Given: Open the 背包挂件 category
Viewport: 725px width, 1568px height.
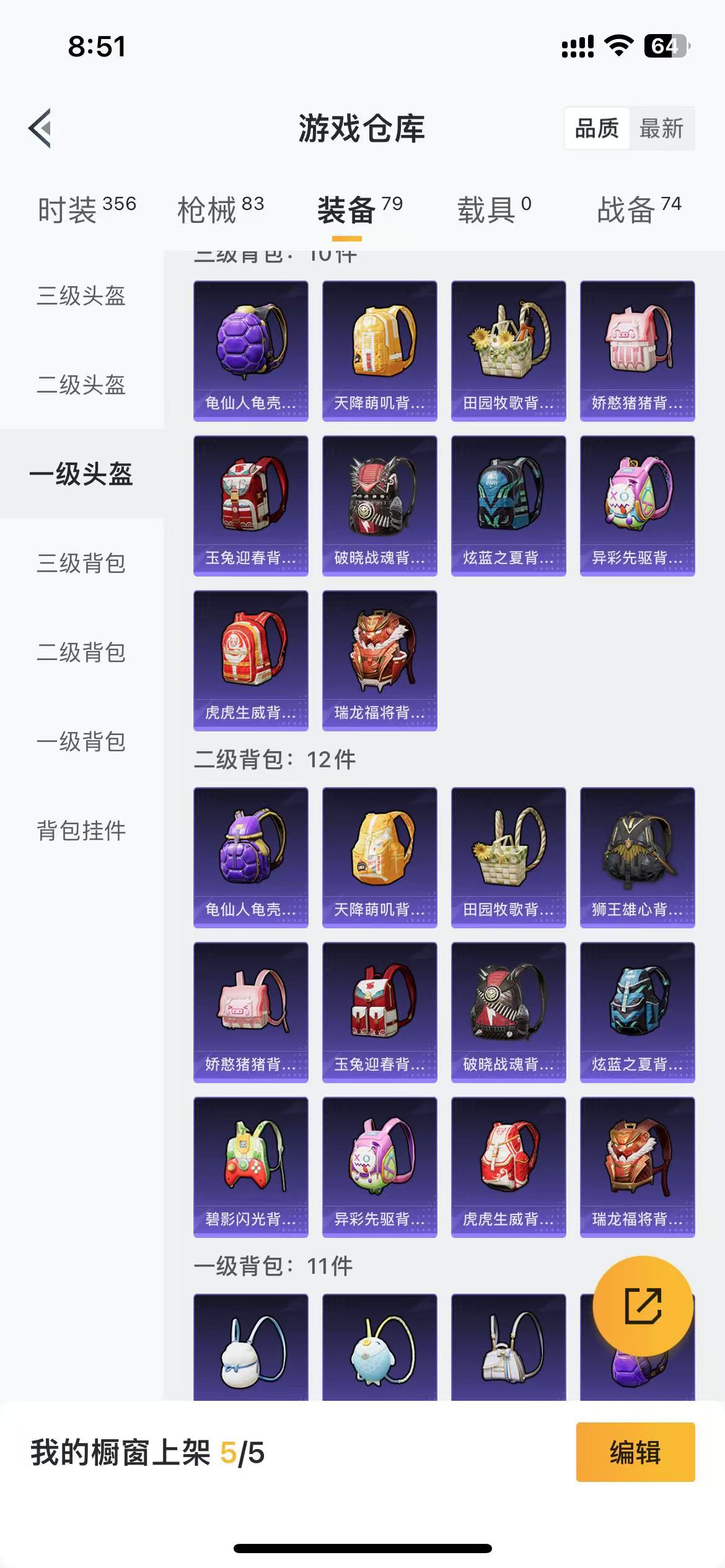Looking at the screenshot, I should coord(81,830).
